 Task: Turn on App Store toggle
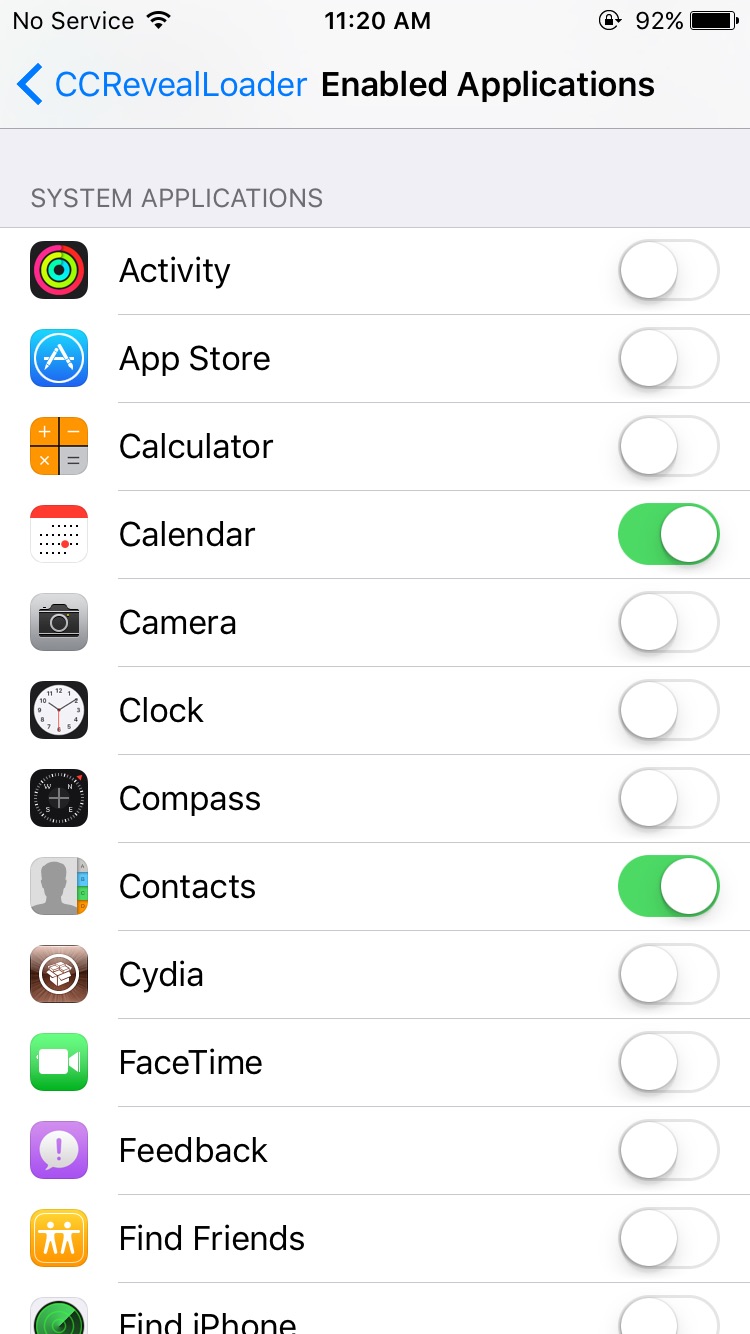point(669,358)
